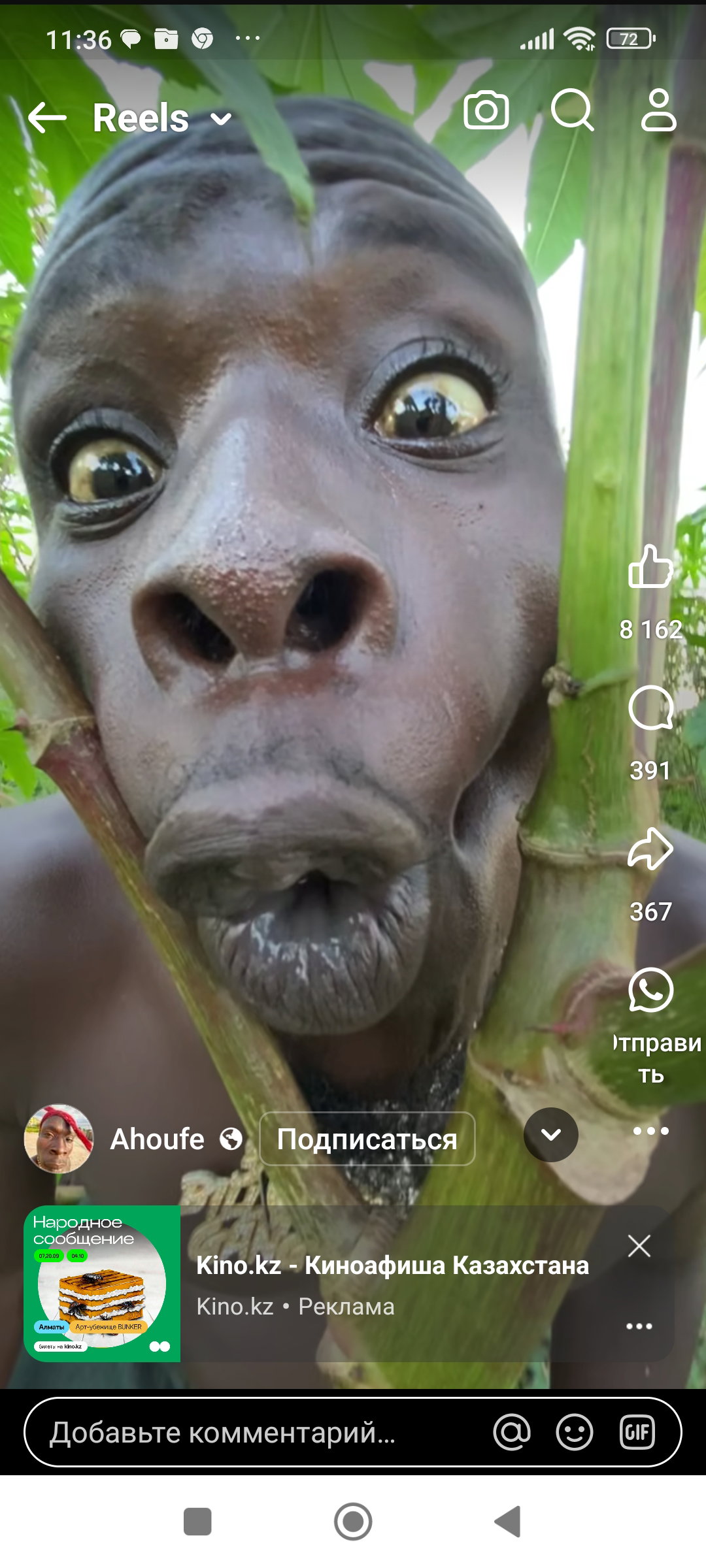Go back using the top-left arrow
Screen dimensions: 706x1568
click(x=48, y=118)
